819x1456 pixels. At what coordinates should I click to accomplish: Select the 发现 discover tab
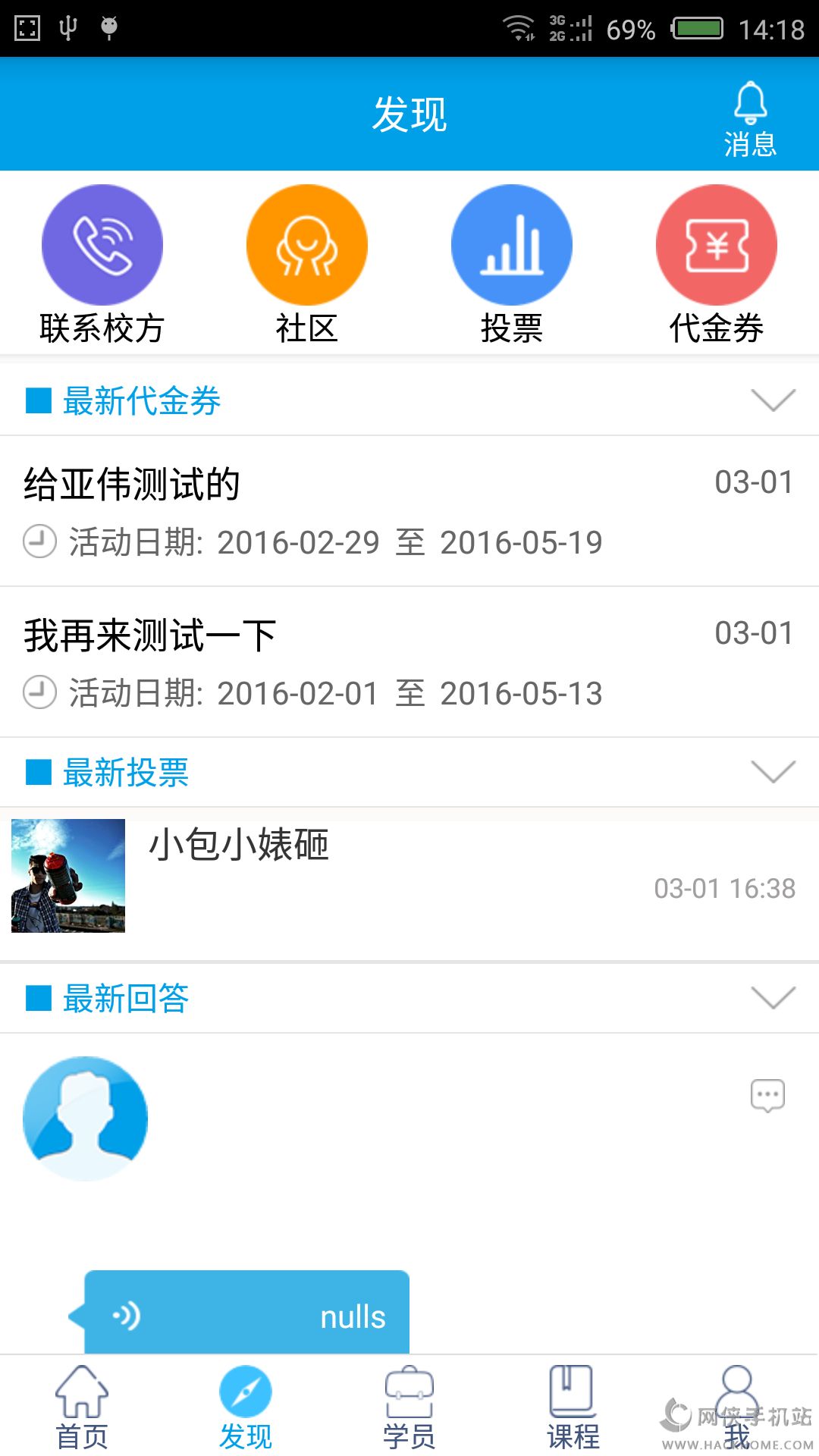(x=246, y=1407)
